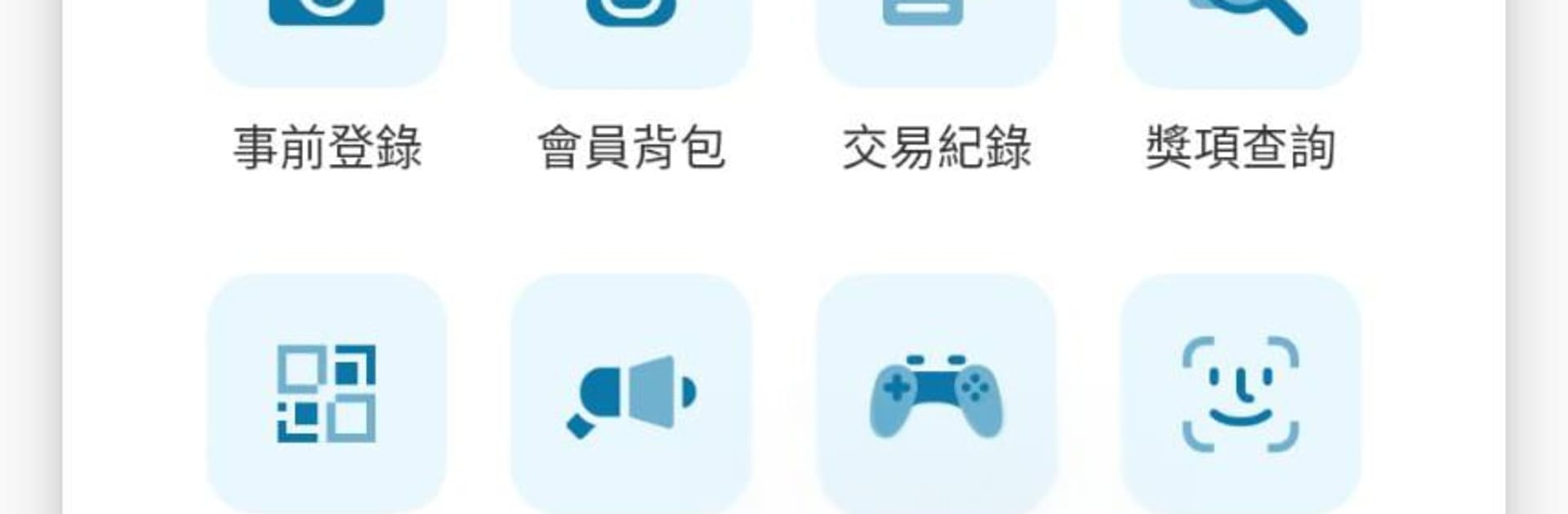Open the game controller tile

[x=936, y=393]
